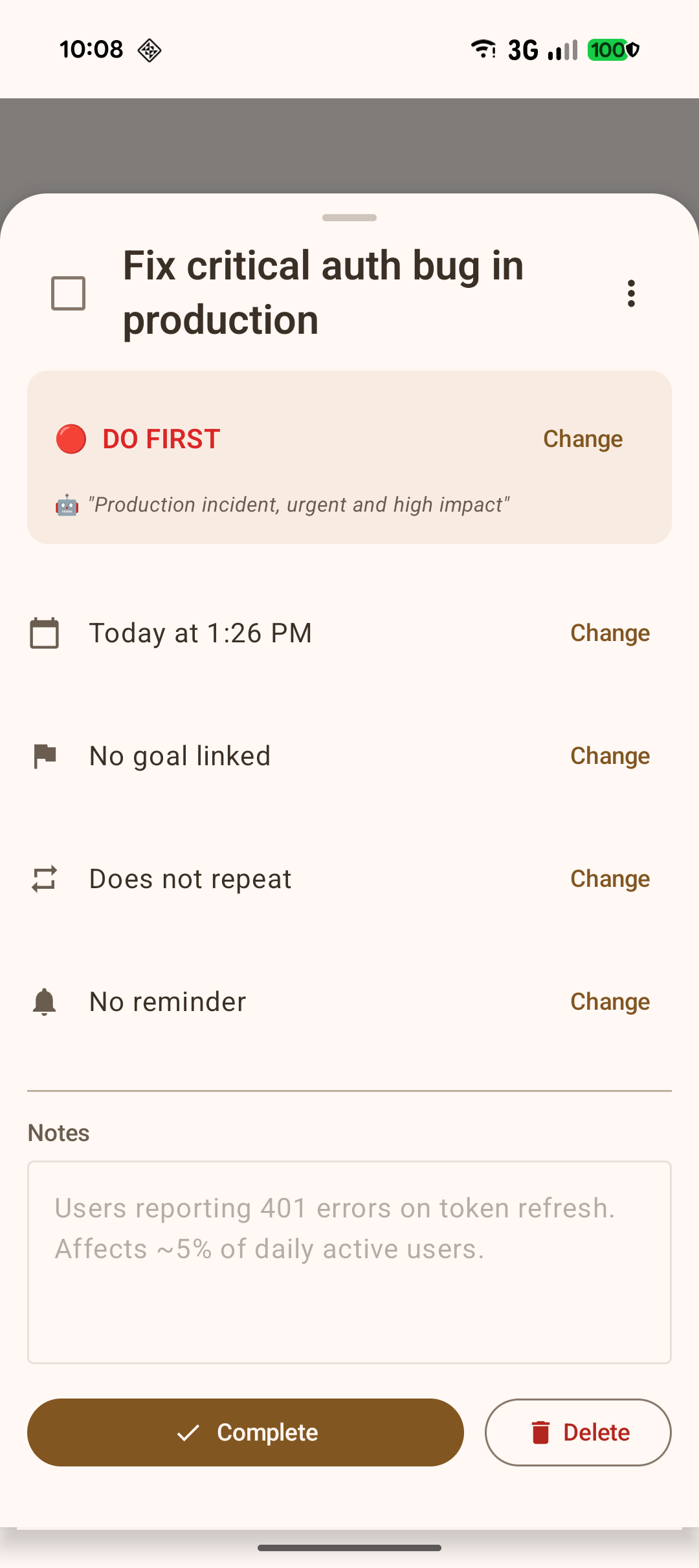Link a goal using its Change option

pyautogui.click(x=610, y=755)
